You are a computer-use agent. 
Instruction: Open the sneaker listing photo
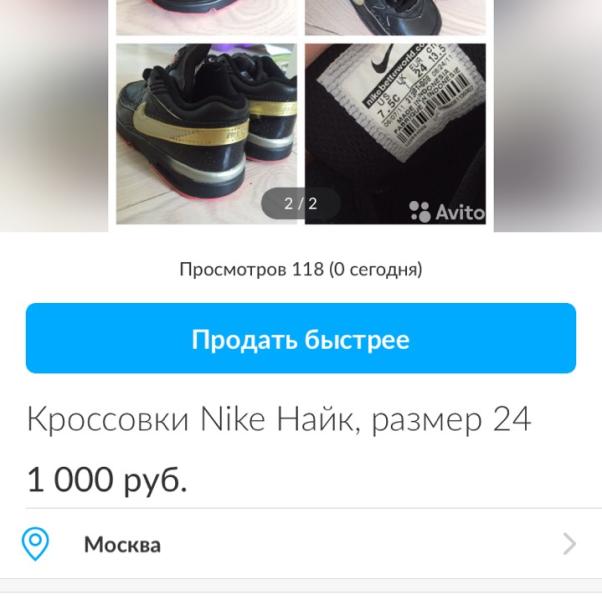click(x=300, y=115)
